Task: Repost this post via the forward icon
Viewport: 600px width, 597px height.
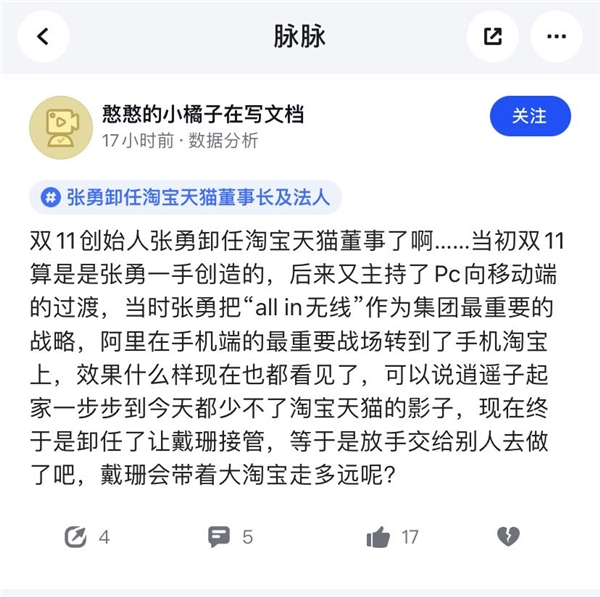Action: tap(76, 537)
